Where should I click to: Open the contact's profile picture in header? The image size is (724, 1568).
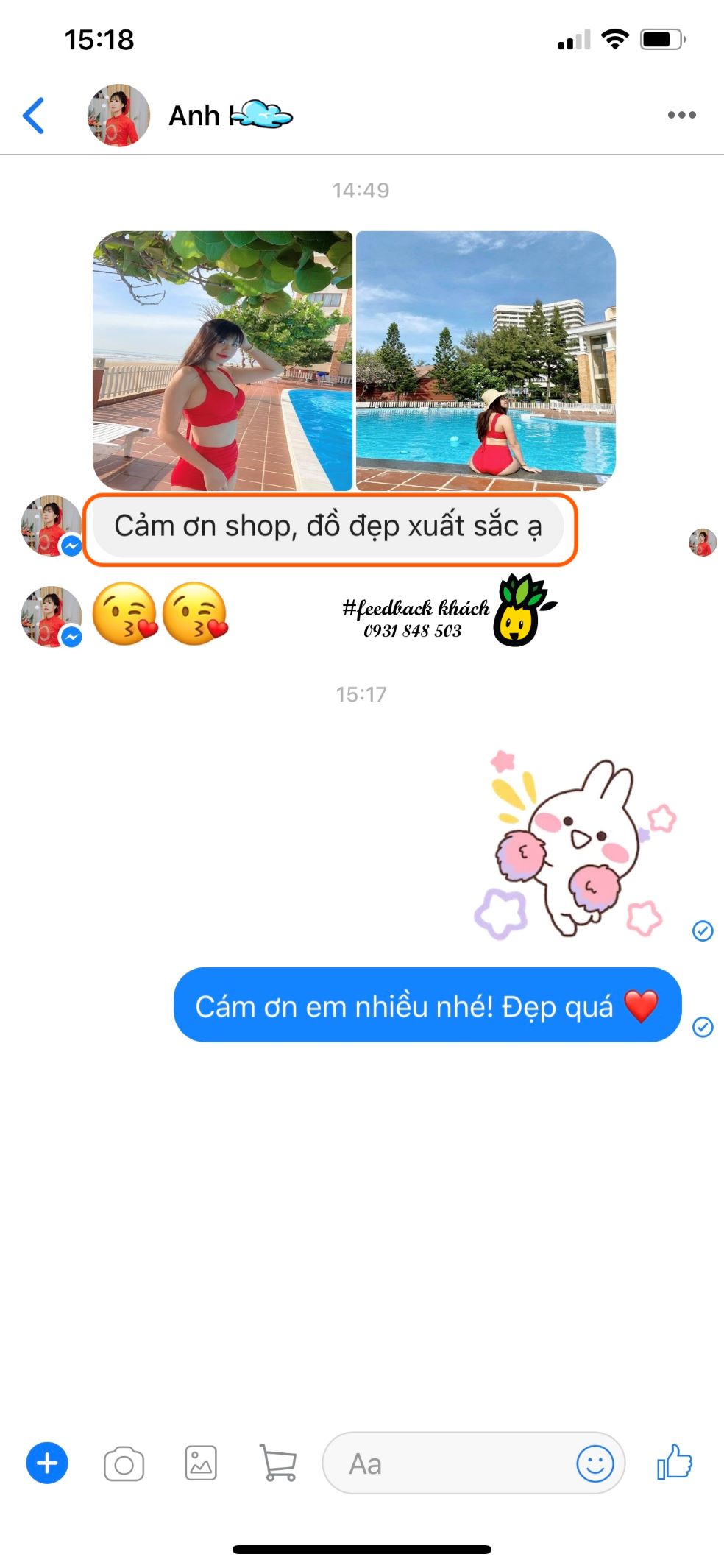click(x=118, y=116)
